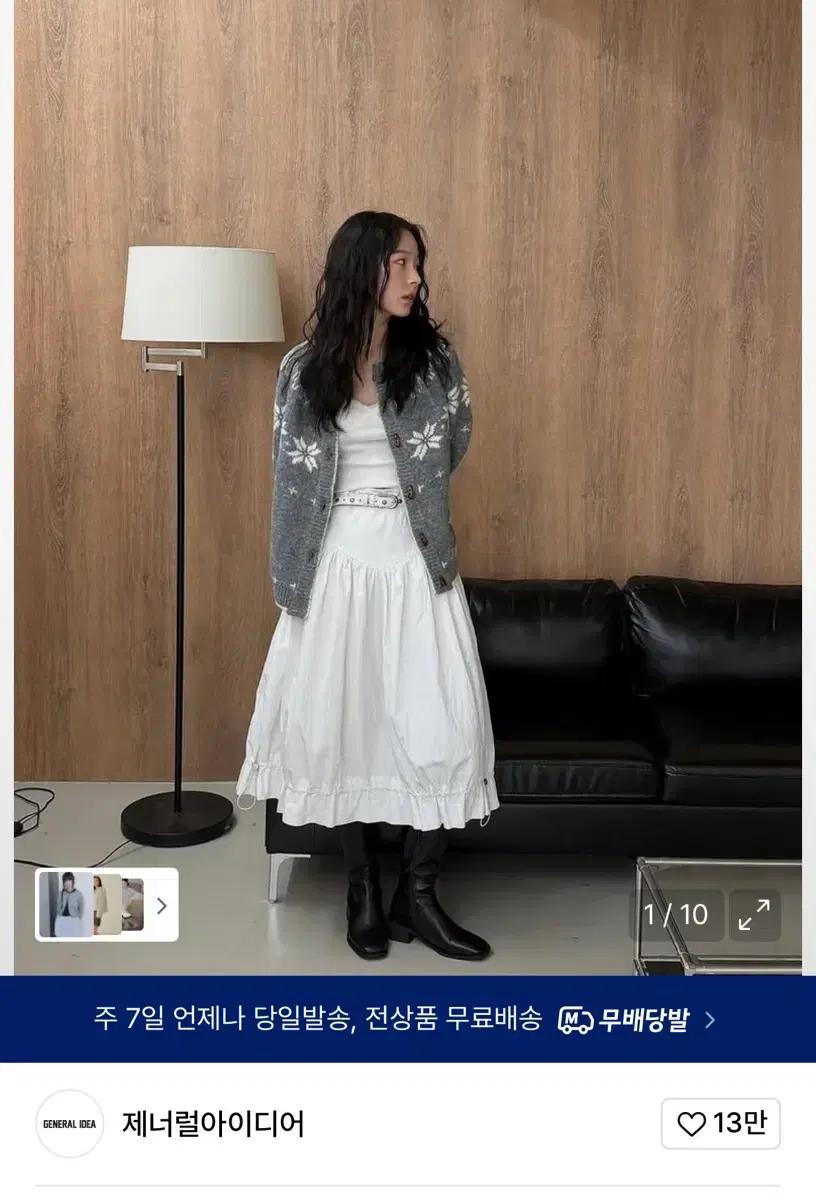This screenshot has height=1200, width=816.
Task: Tap the heart outline to like the seller
Action: pyautogui.click(x=693, y=1126)
